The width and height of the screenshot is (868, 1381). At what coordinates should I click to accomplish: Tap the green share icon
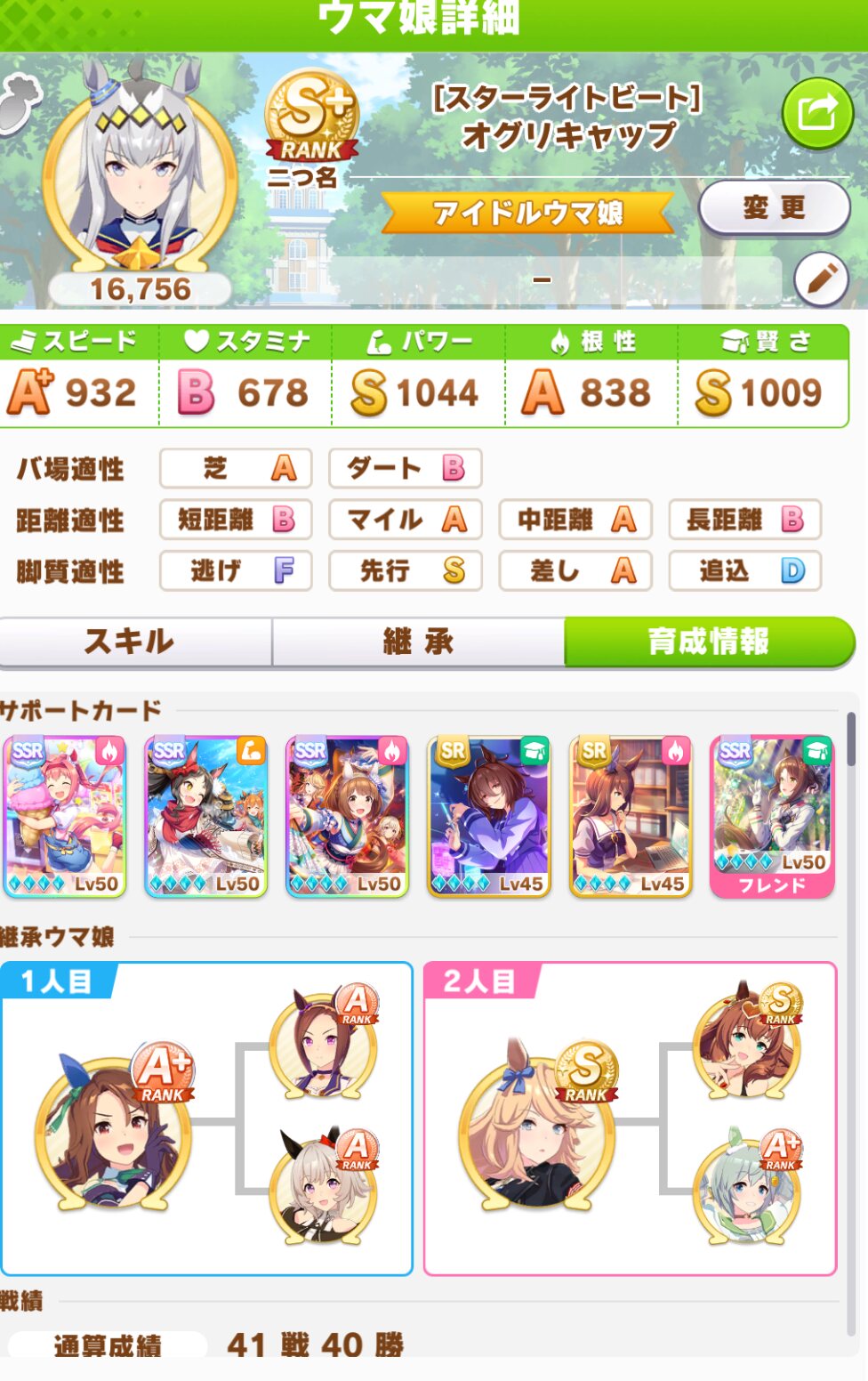tap(817, 114)
